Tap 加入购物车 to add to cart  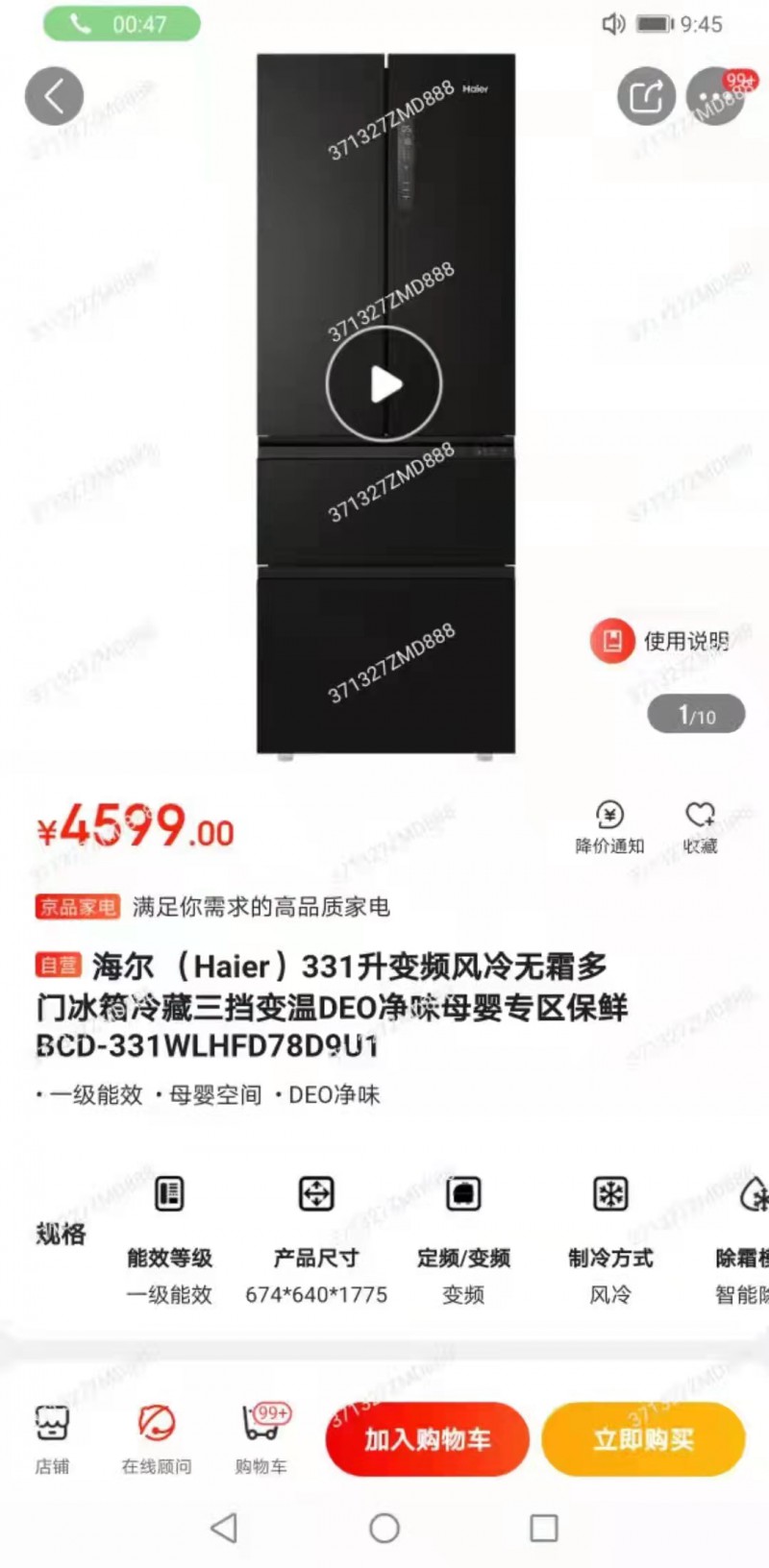tap(427, 1438)
